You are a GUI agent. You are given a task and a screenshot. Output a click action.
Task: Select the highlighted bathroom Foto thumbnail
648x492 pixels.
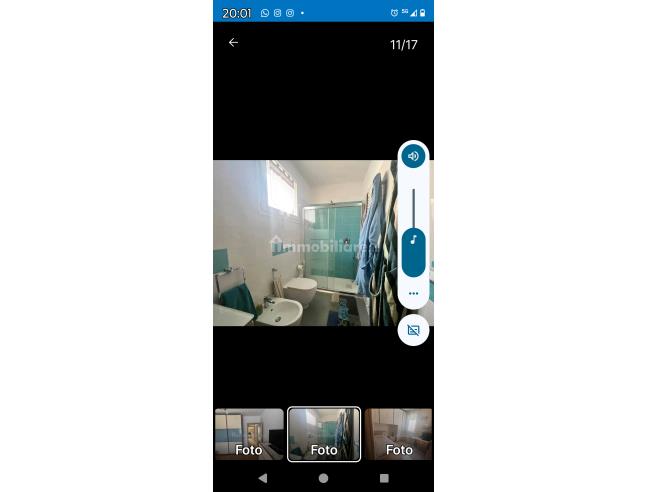324,434
